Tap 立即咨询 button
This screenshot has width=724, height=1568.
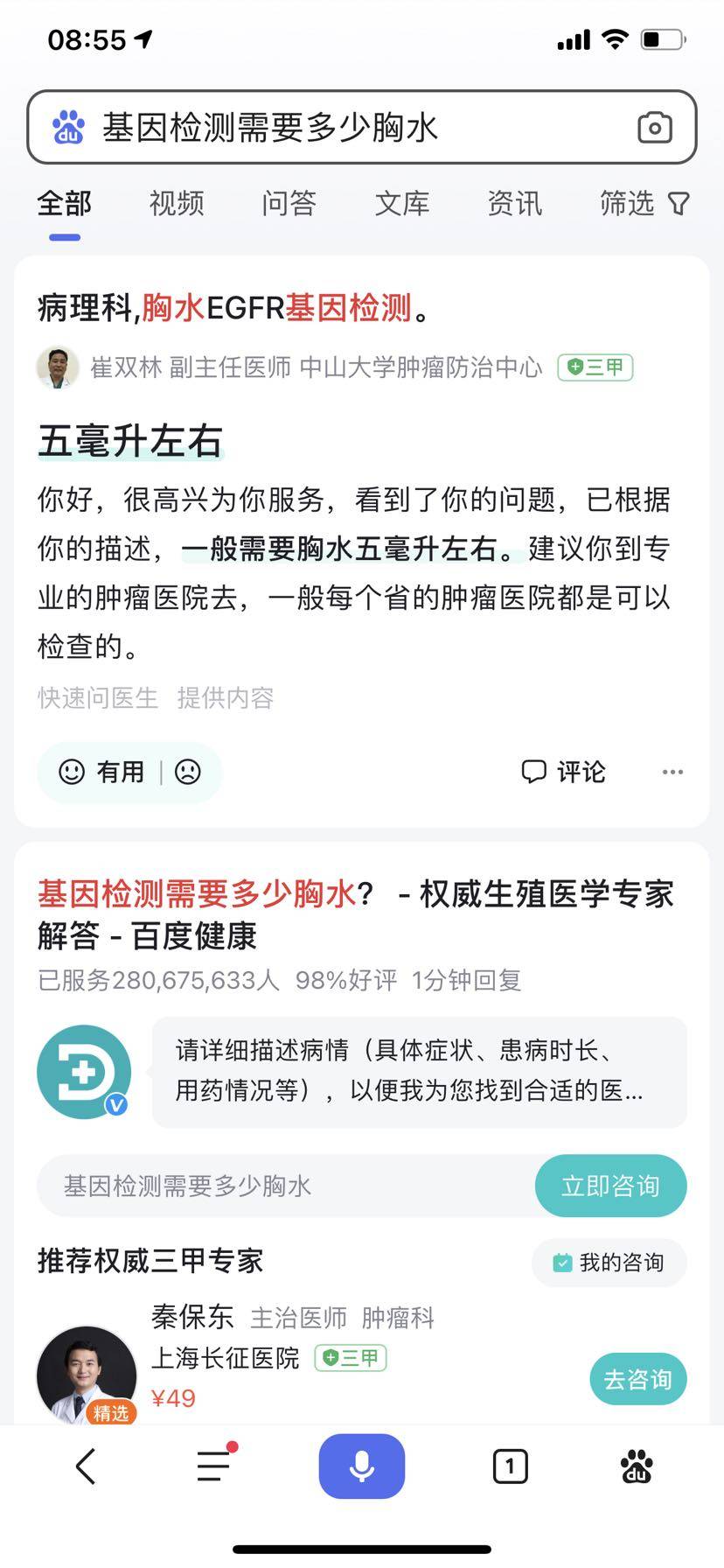click(x=610, y=1186)
